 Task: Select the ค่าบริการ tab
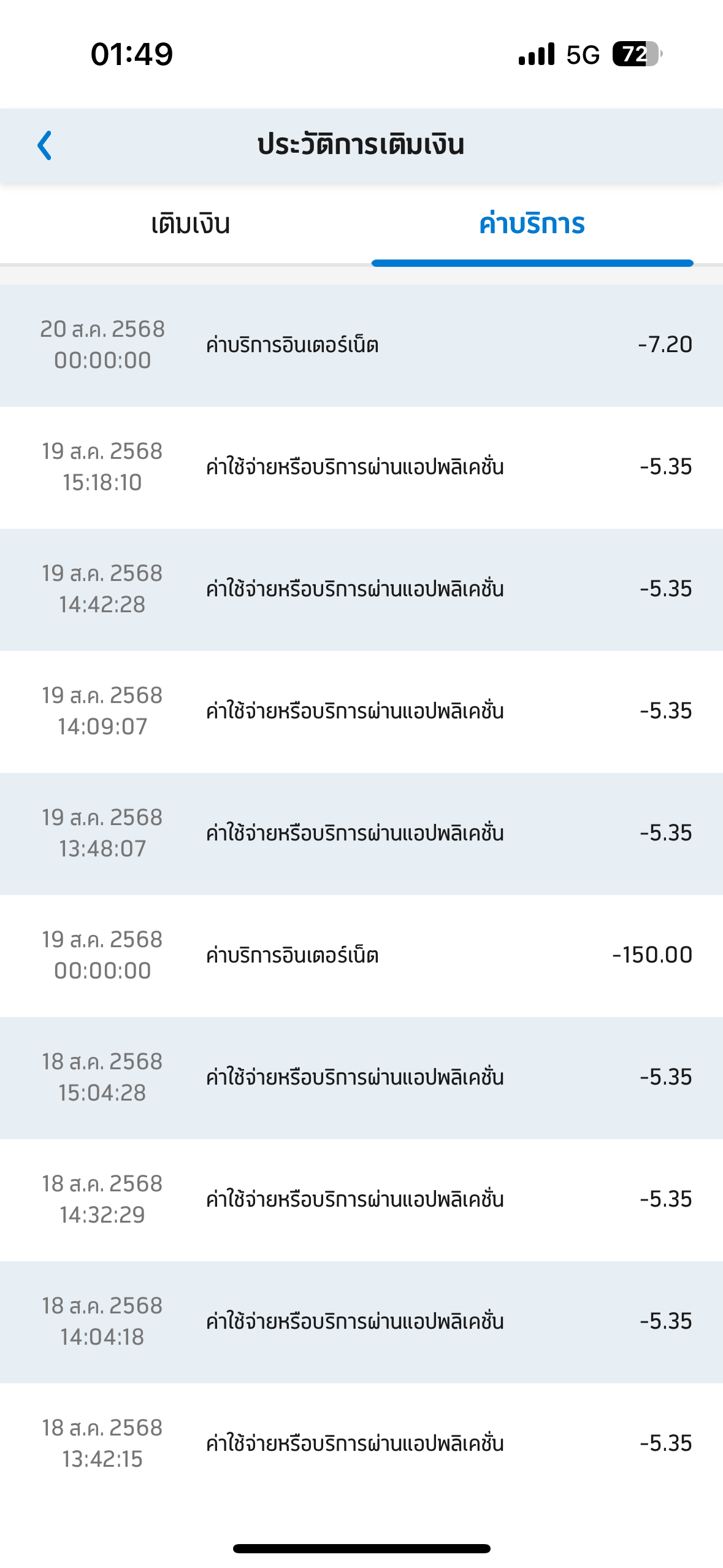(x=532, y=223)
